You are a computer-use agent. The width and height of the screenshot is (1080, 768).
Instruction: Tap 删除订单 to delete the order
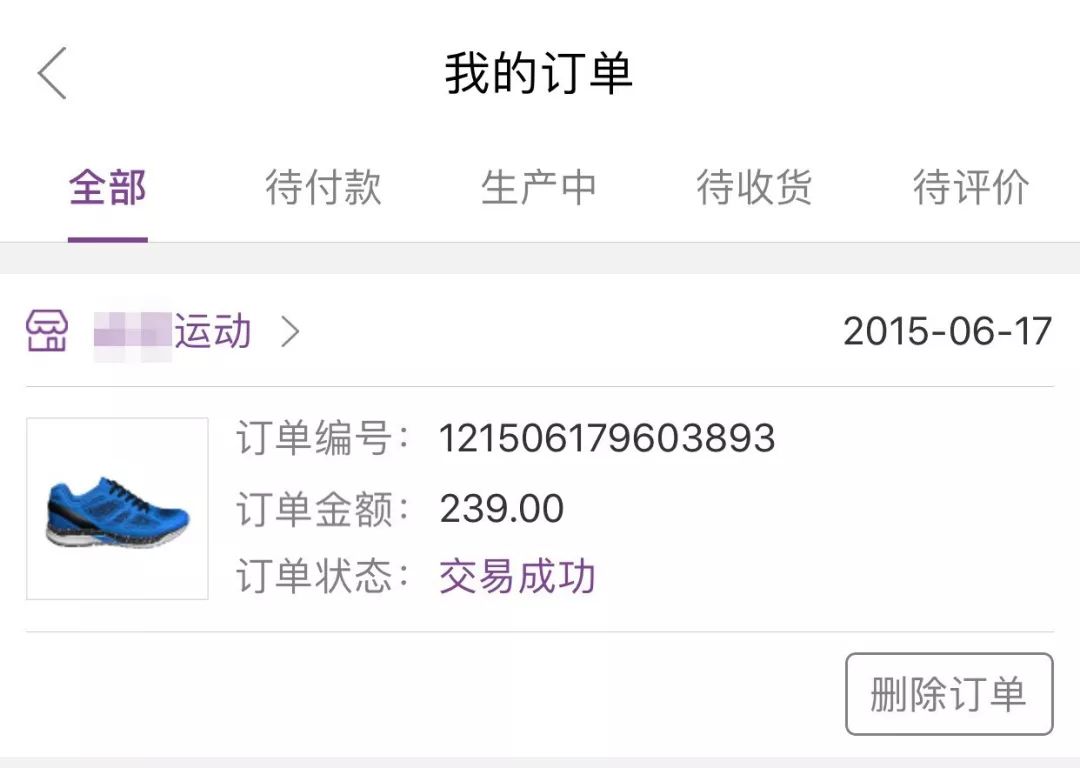(x=949, y=694)
